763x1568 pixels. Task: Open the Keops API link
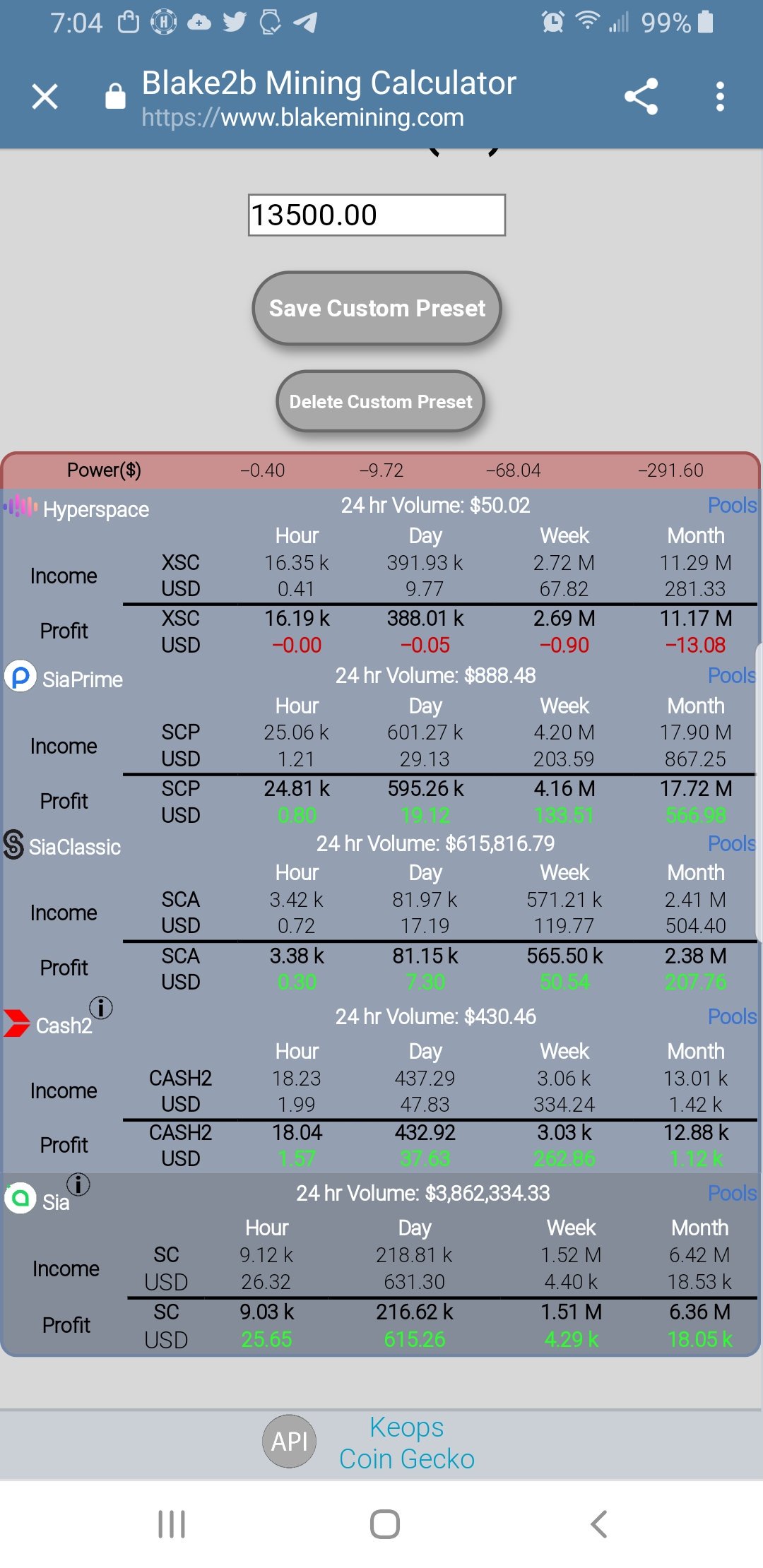click(406, 1427)
